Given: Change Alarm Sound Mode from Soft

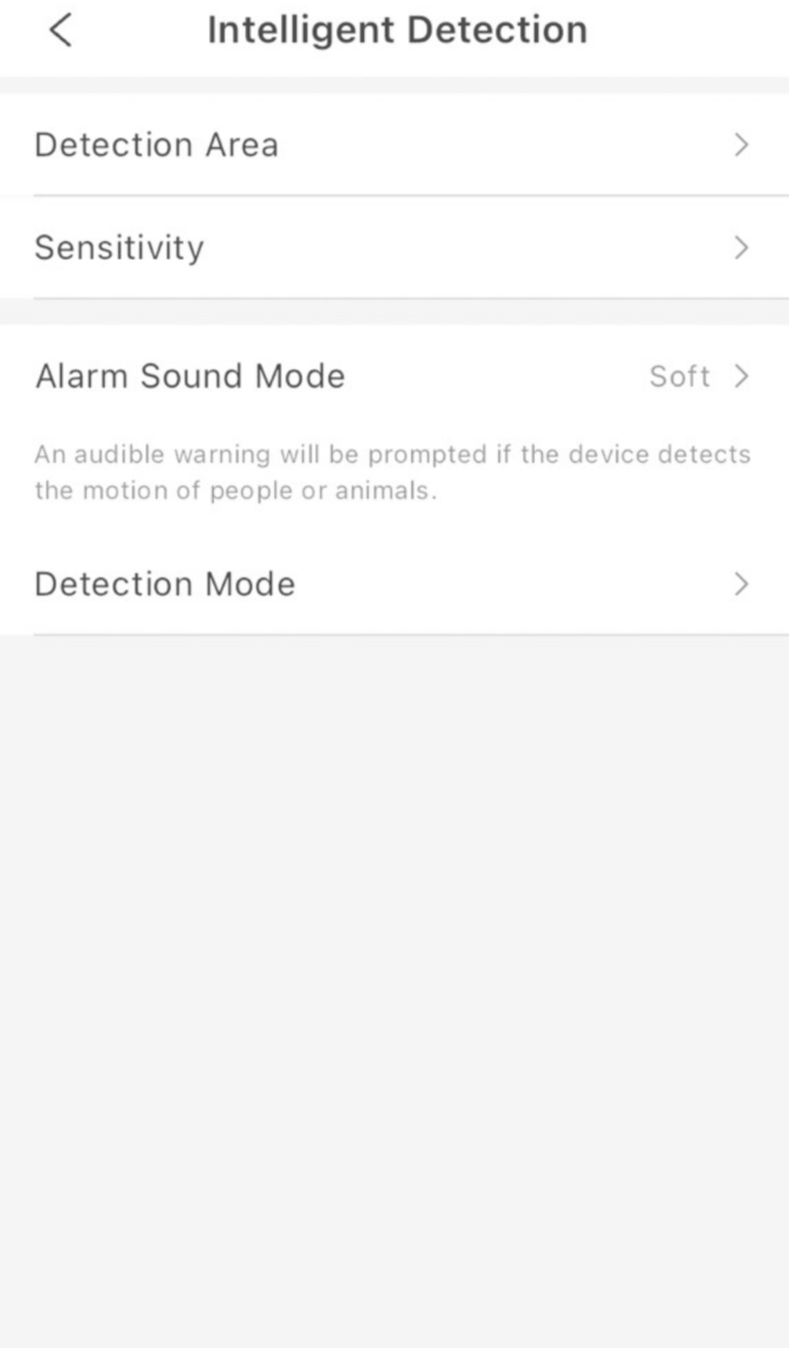Looking at the screenshot, I should click(394, 376).
